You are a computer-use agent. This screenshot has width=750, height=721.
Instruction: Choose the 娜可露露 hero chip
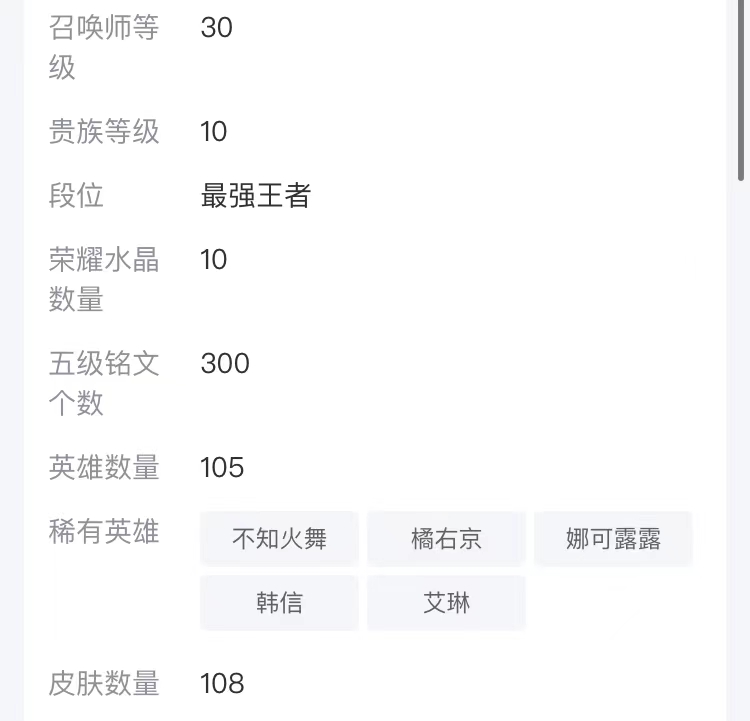coord(613,538)
